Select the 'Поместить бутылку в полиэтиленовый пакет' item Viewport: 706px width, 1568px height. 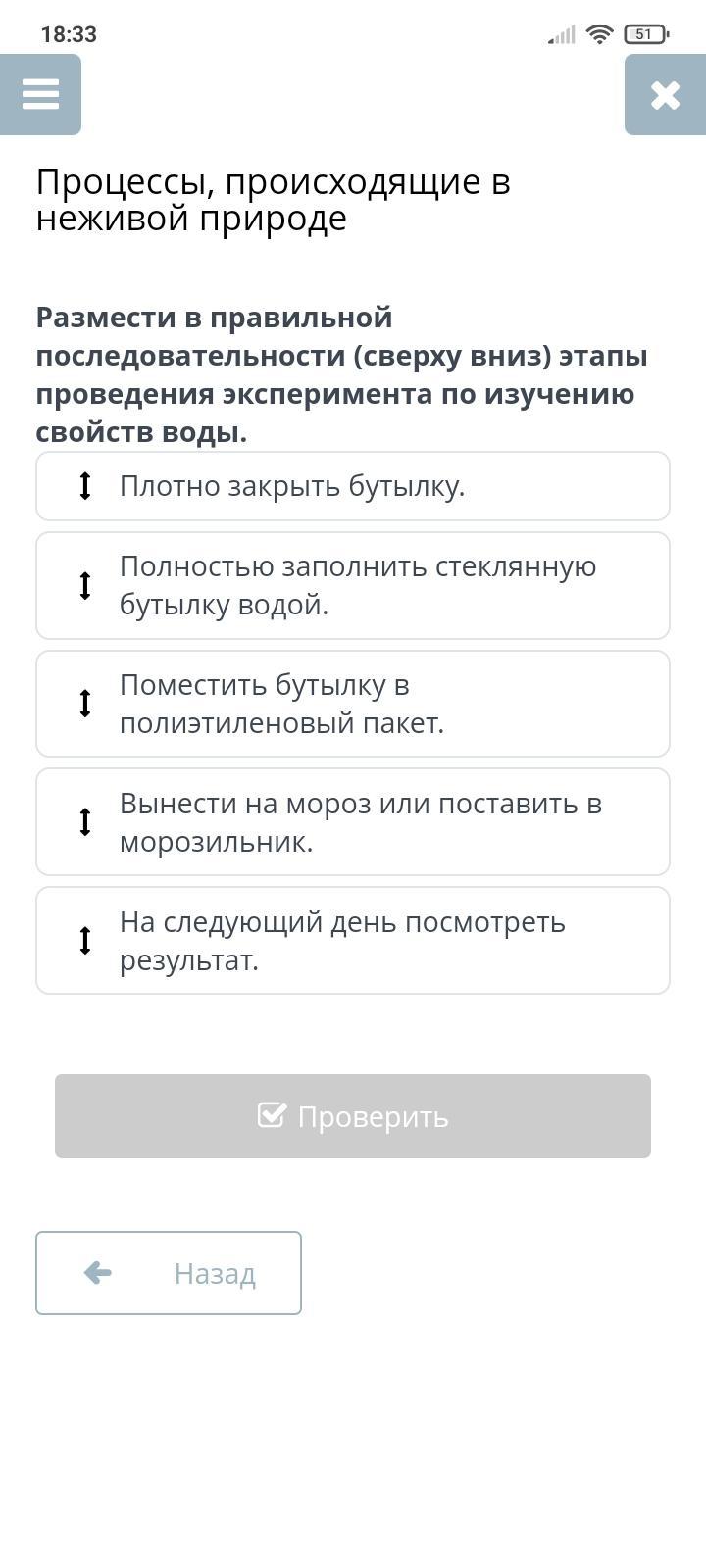(353, 704)
